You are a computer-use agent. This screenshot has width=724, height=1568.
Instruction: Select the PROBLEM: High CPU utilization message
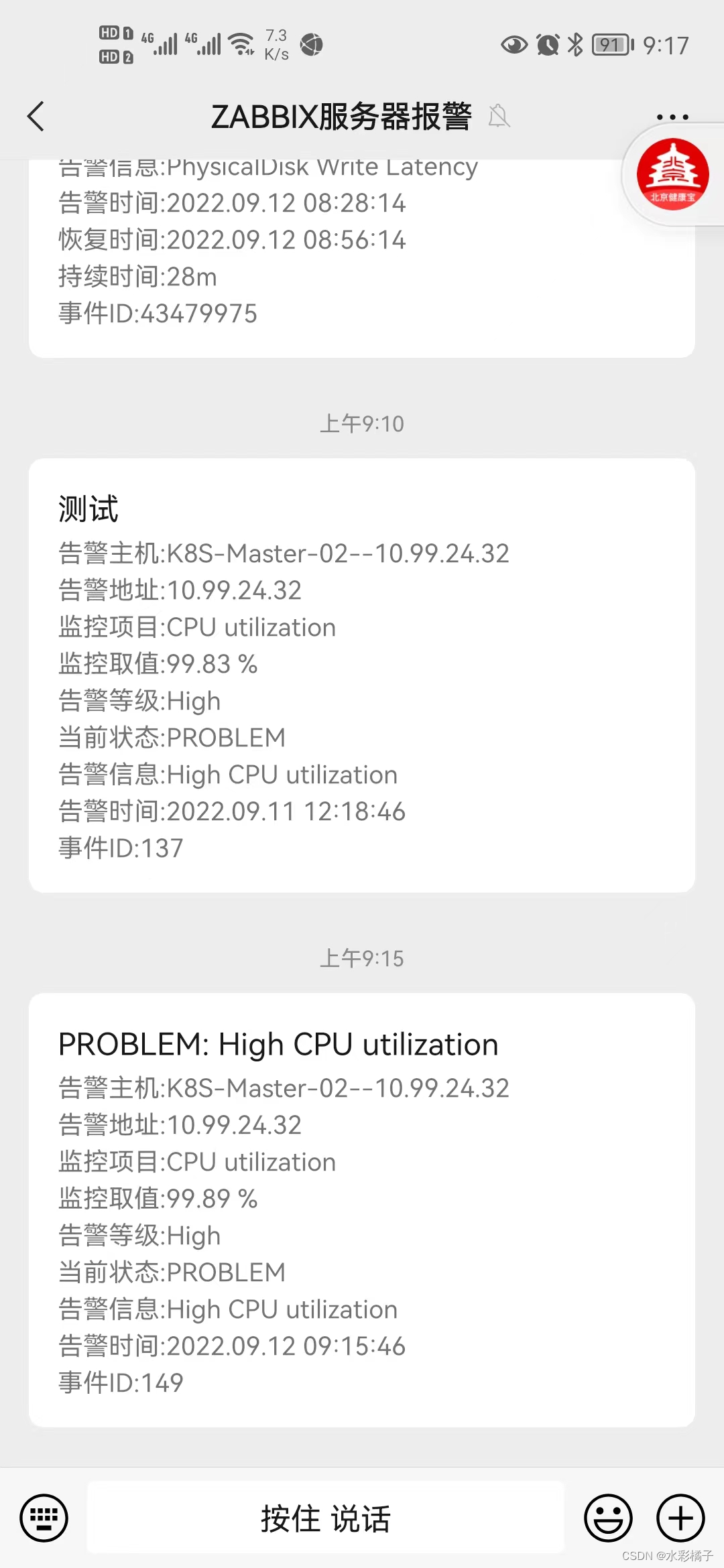click(362, 1206)
